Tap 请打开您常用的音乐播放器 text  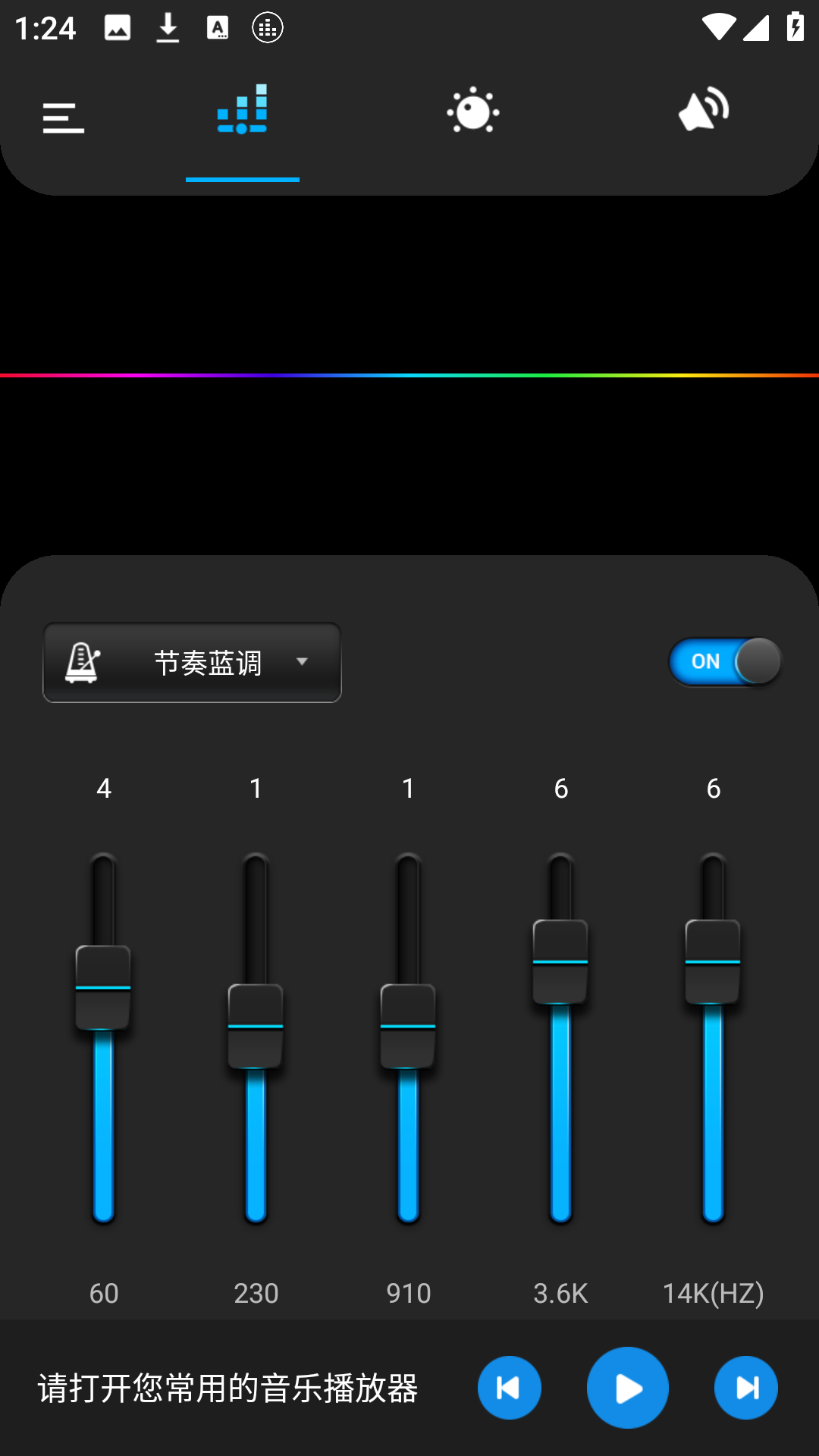(x=227, y=1388)
